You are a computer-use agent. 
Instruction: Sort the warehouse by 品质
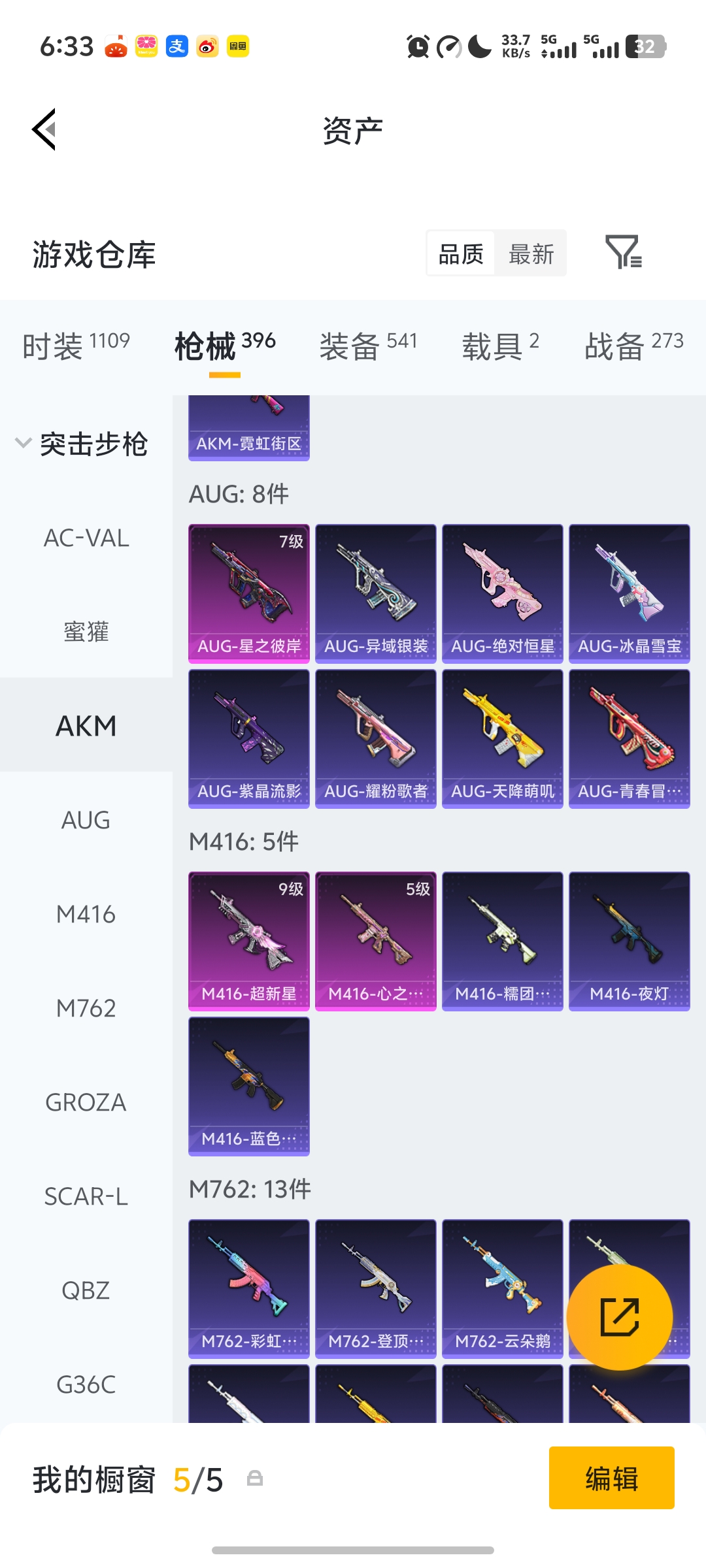click(x=461, y=253)
